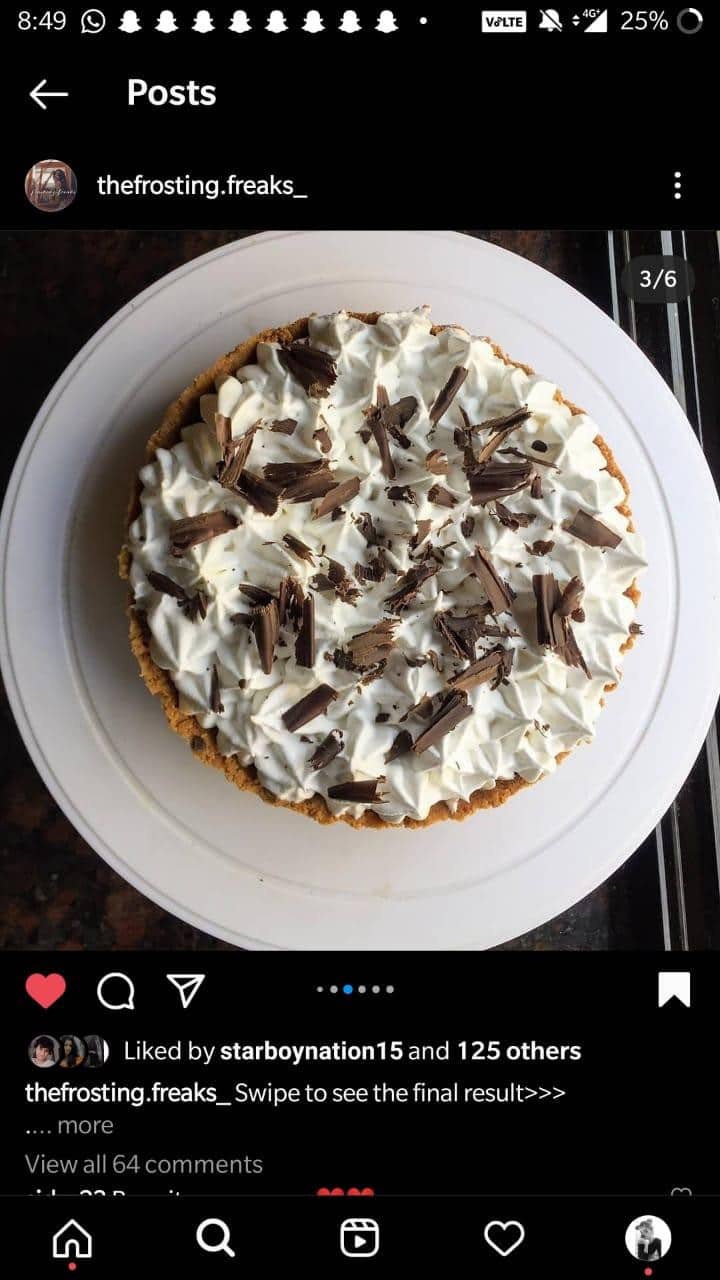Viewport: 720px width, 1280px height.
Task: Open the comment bubble icon
Action: (x=116, y=990)
